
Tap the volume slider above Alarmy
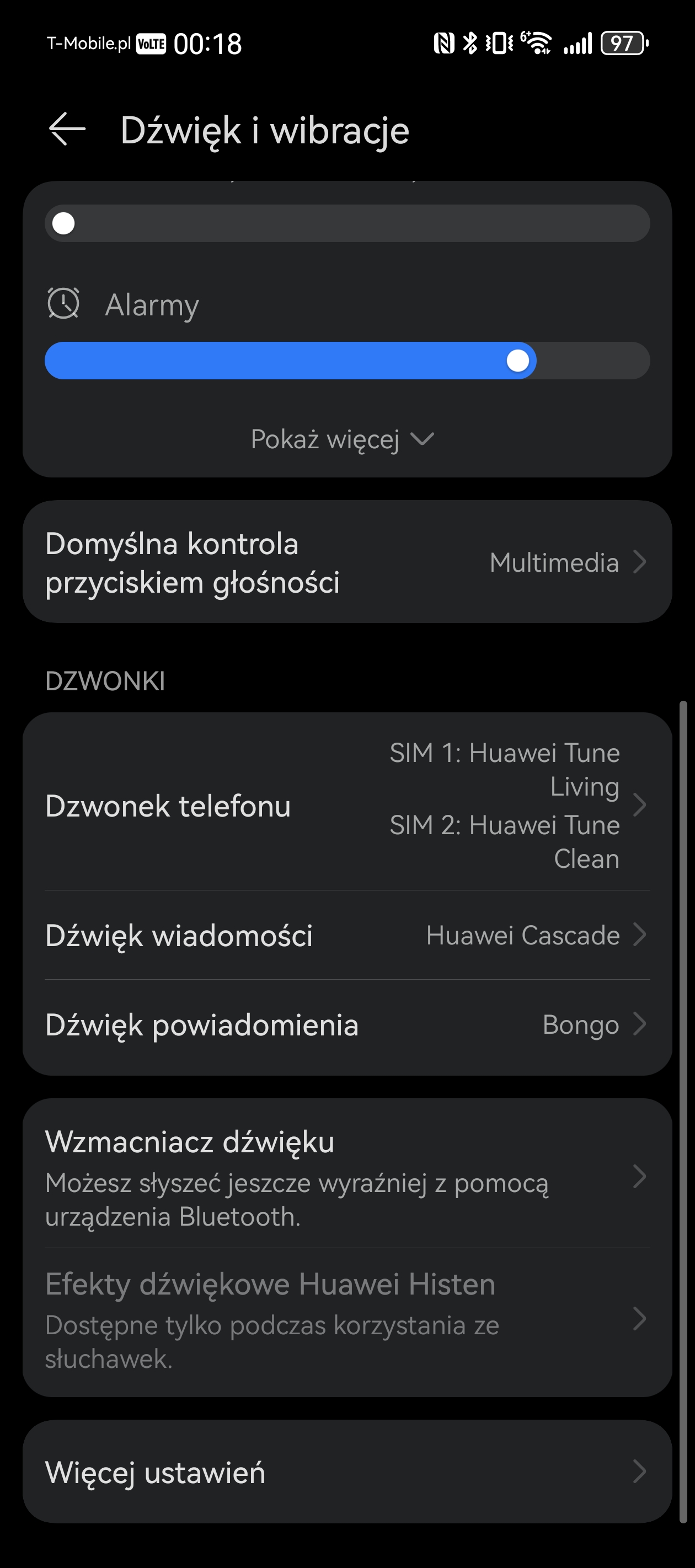click(347, 223)
